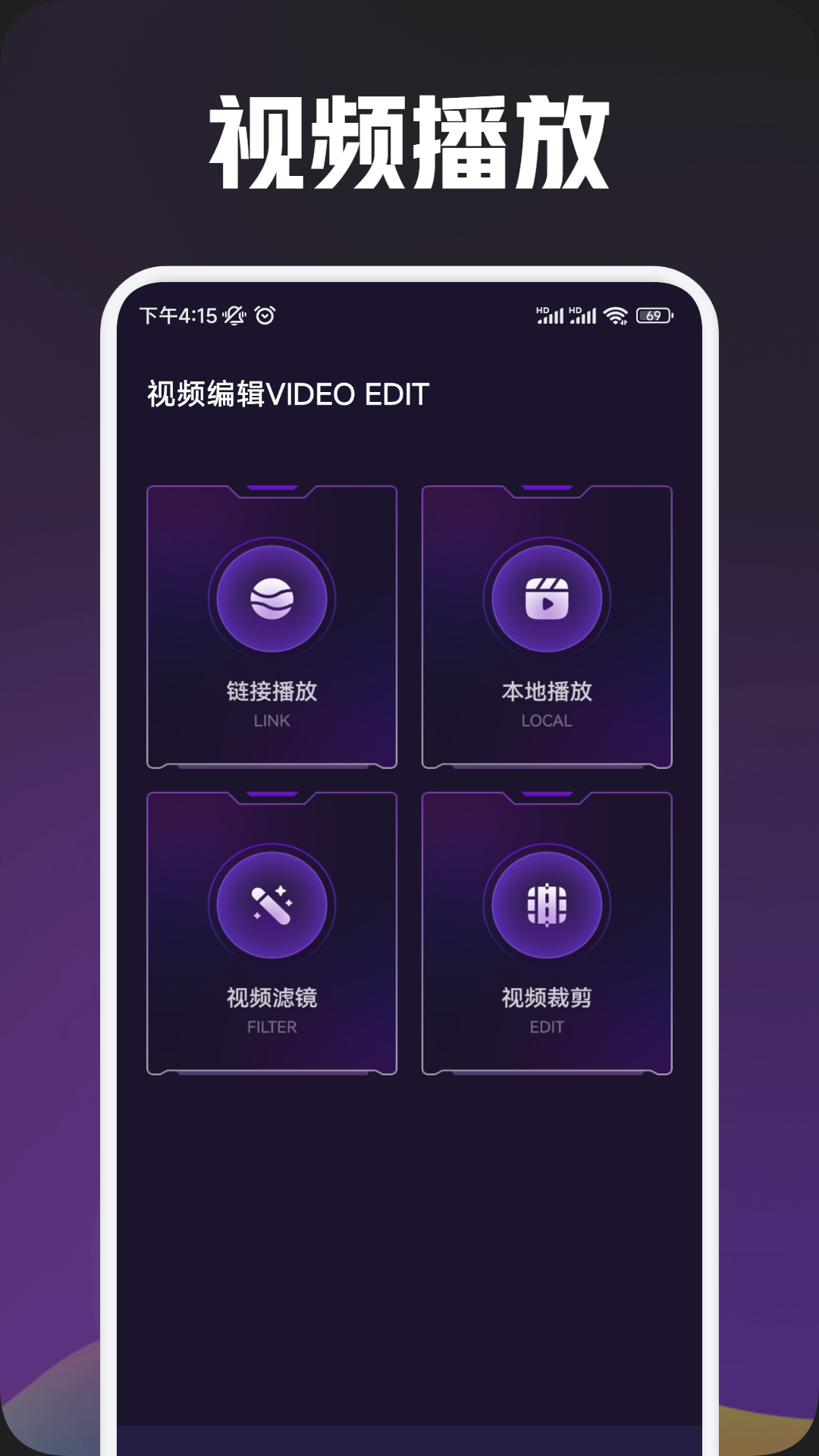The height and width of the screenshot is (1456, 819).
Task: Open 视频裁剪 edit card
Action: pos(548,931)
